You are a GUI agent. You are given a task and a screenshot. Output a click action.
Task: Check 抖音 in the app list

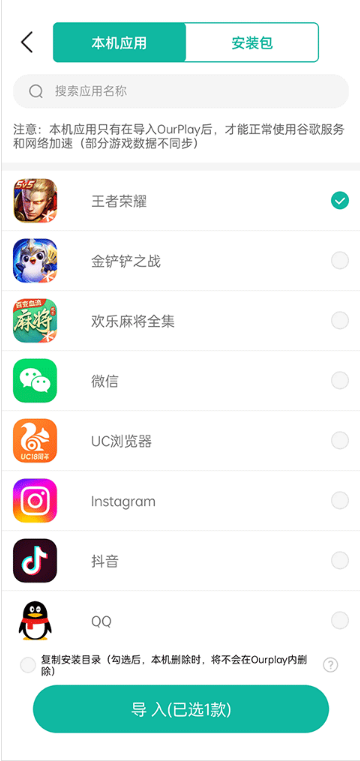click(340, 561)
